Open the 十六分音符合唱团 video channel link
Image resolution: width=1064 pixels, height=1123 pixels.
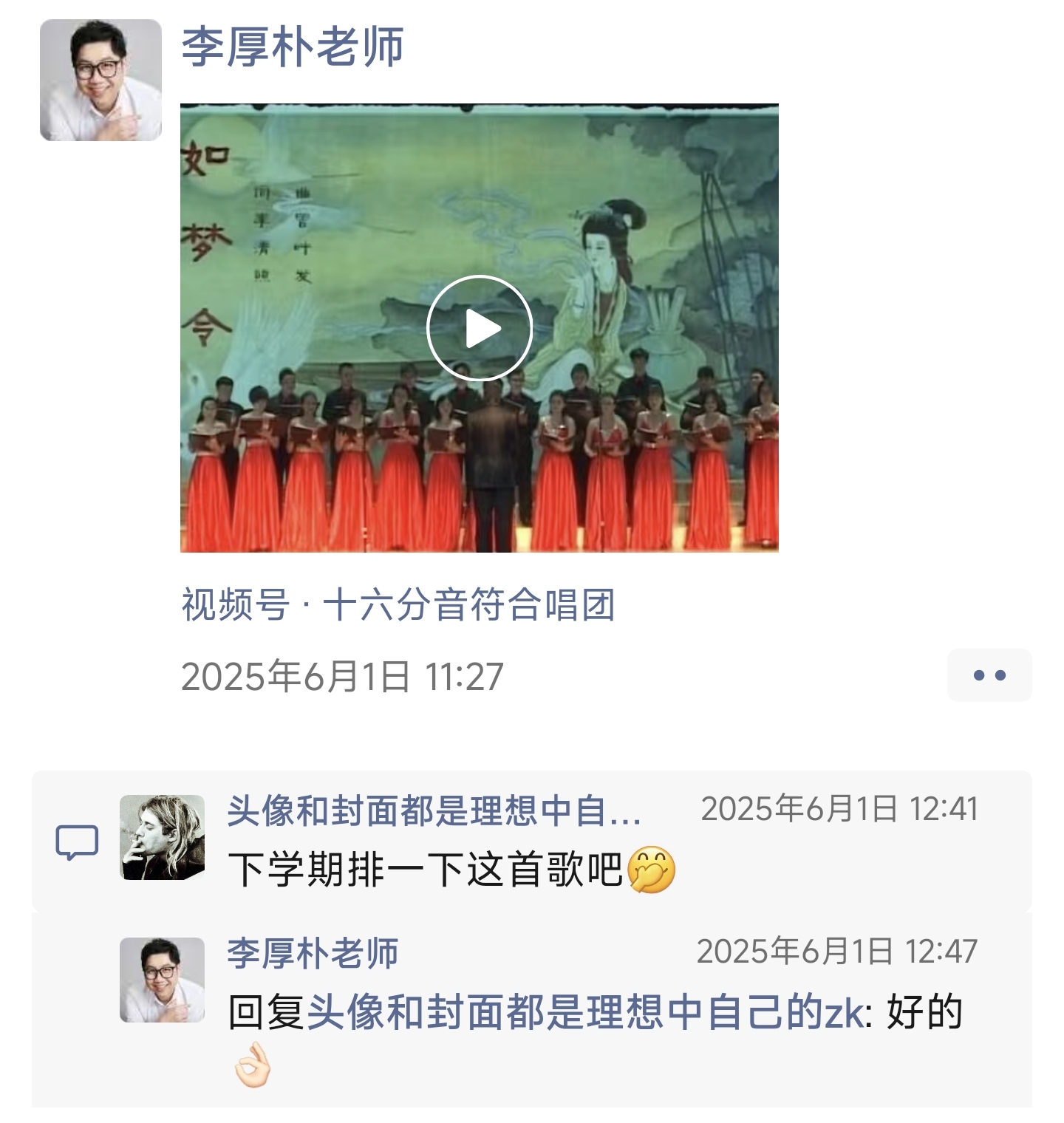399,604
